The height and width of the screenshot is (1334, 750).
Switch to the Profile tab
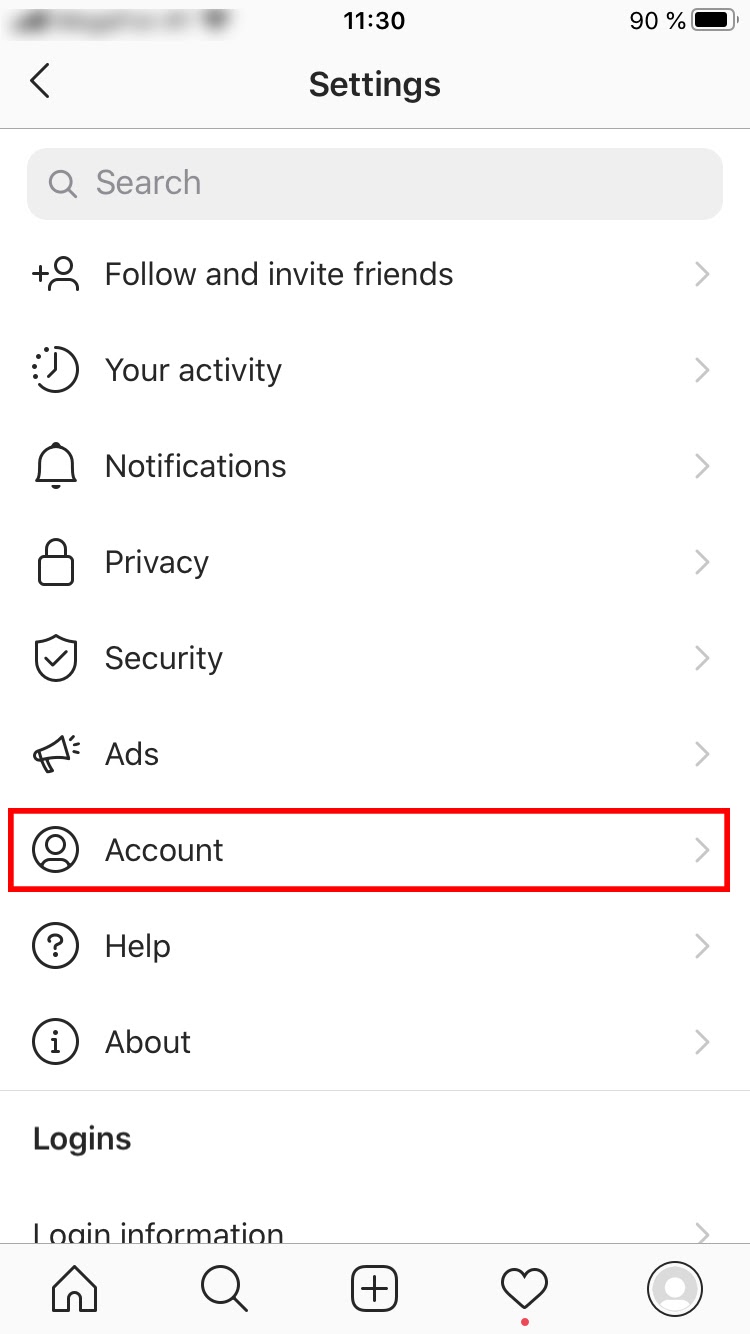[x=675, y=1289]
